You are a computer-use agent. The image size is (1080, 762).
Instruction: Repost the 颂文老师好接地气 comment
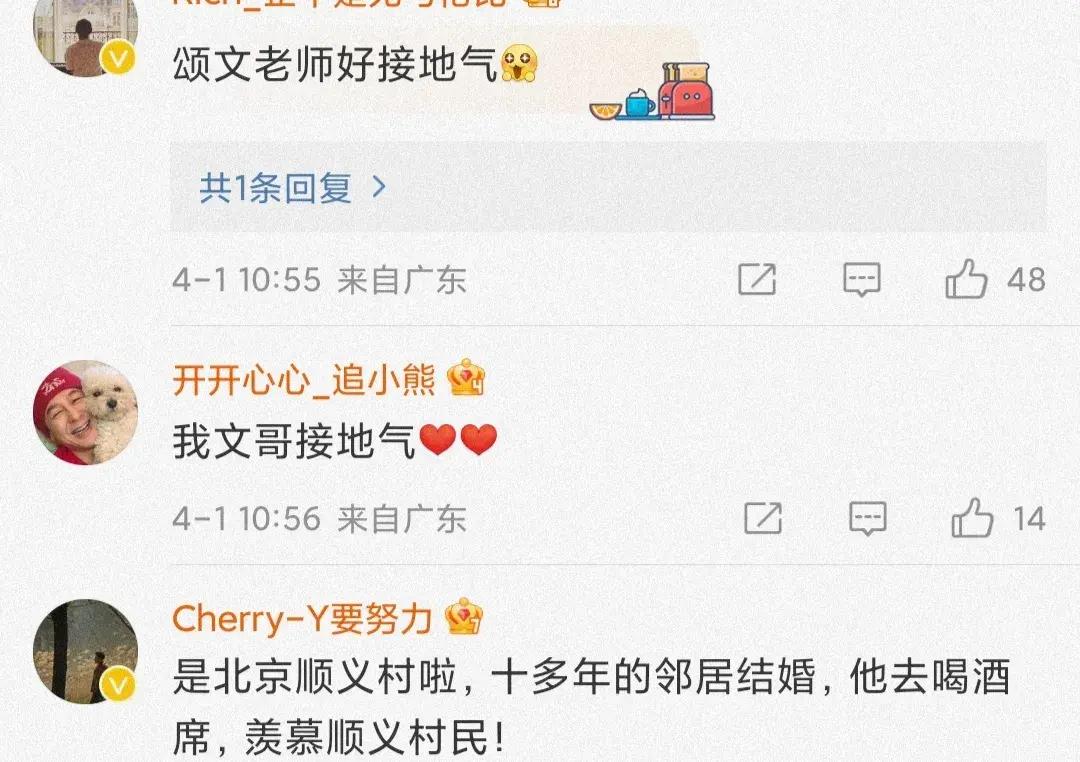pyautogui.click(x=757, y=279)
